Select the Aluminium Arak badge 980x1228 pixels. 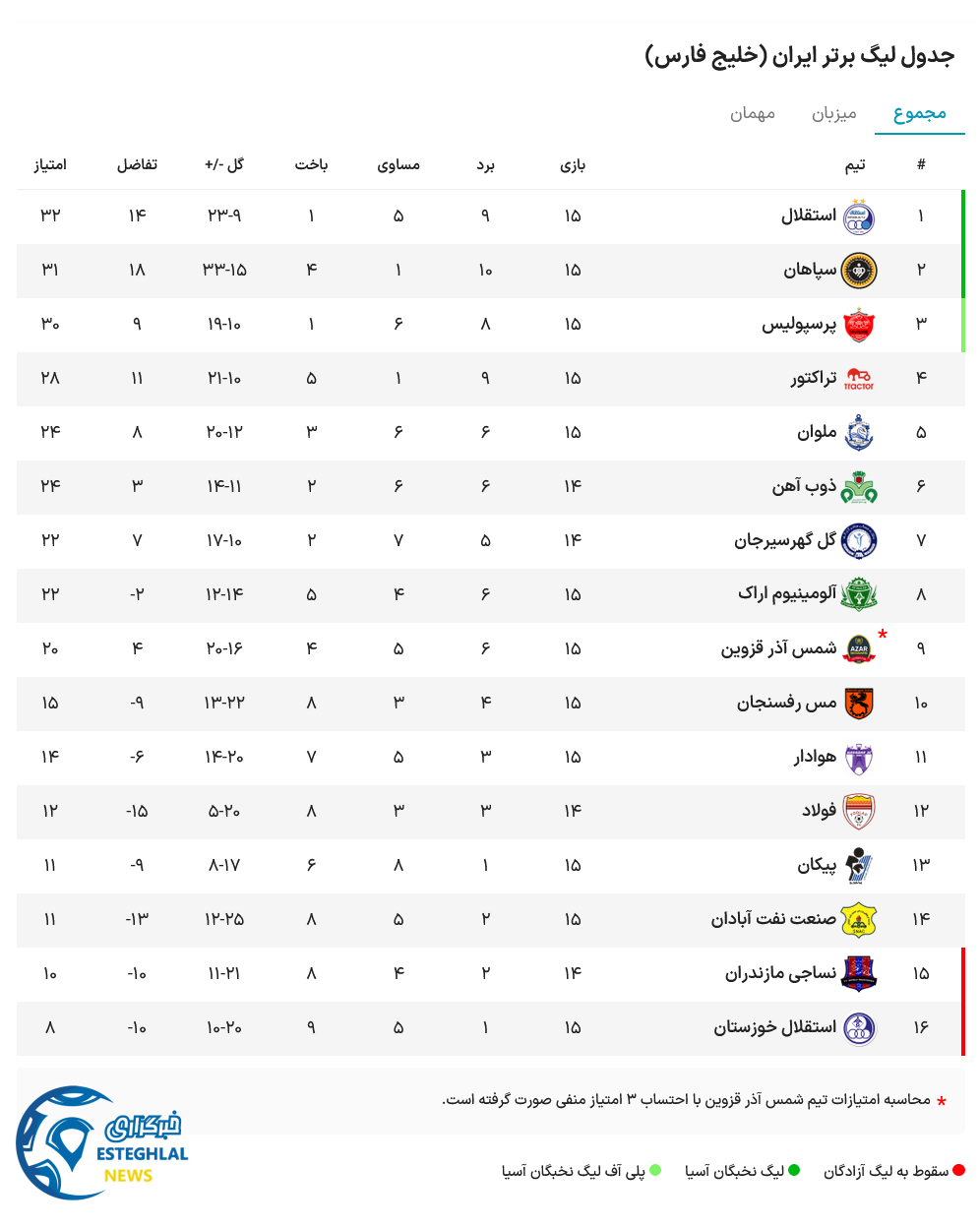[858, 594]
